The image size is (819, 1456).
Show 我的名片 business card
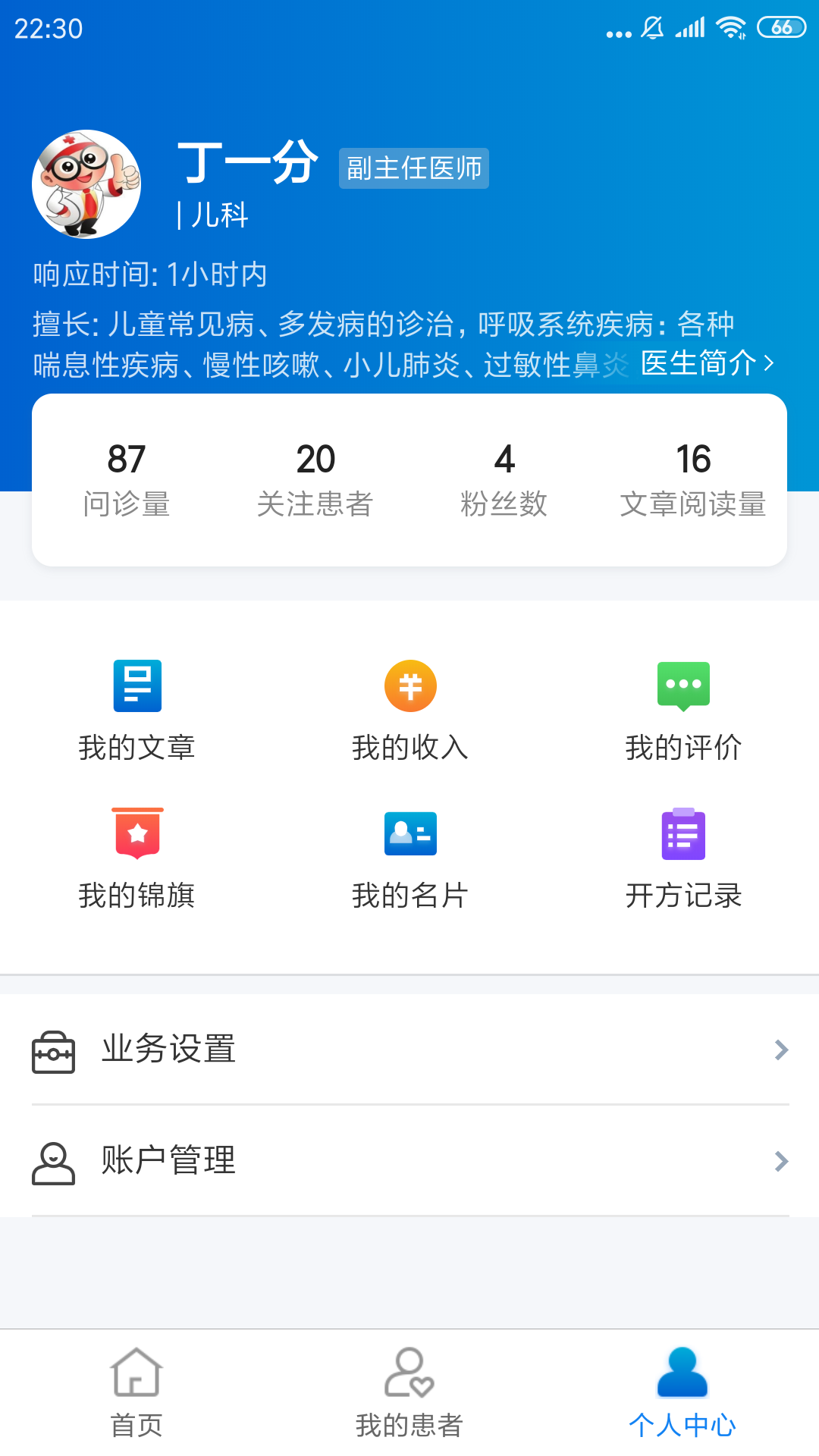(410, 858)
